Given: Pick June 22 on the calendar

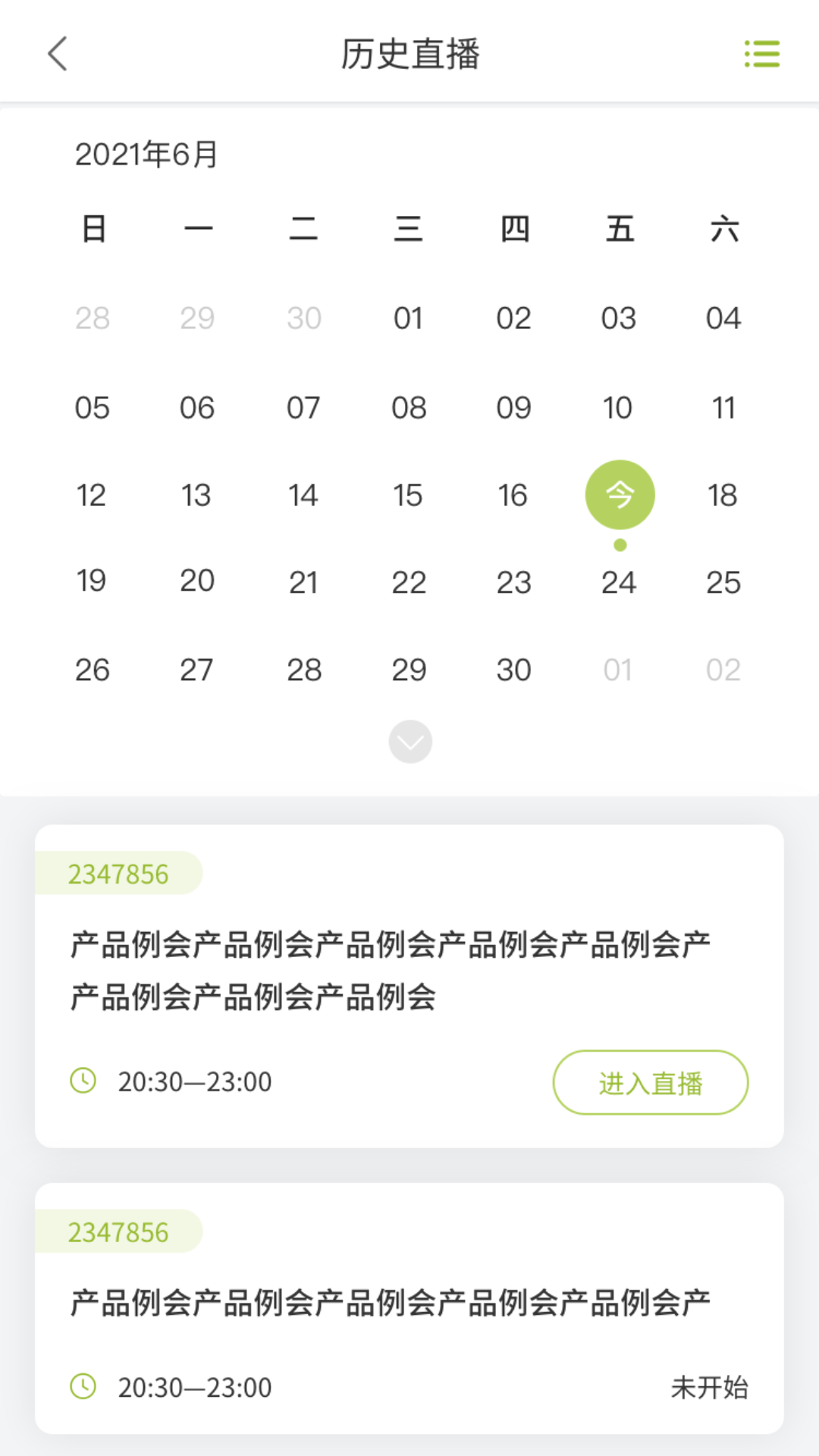Looking at the screenshot, I should click(409, 582).
